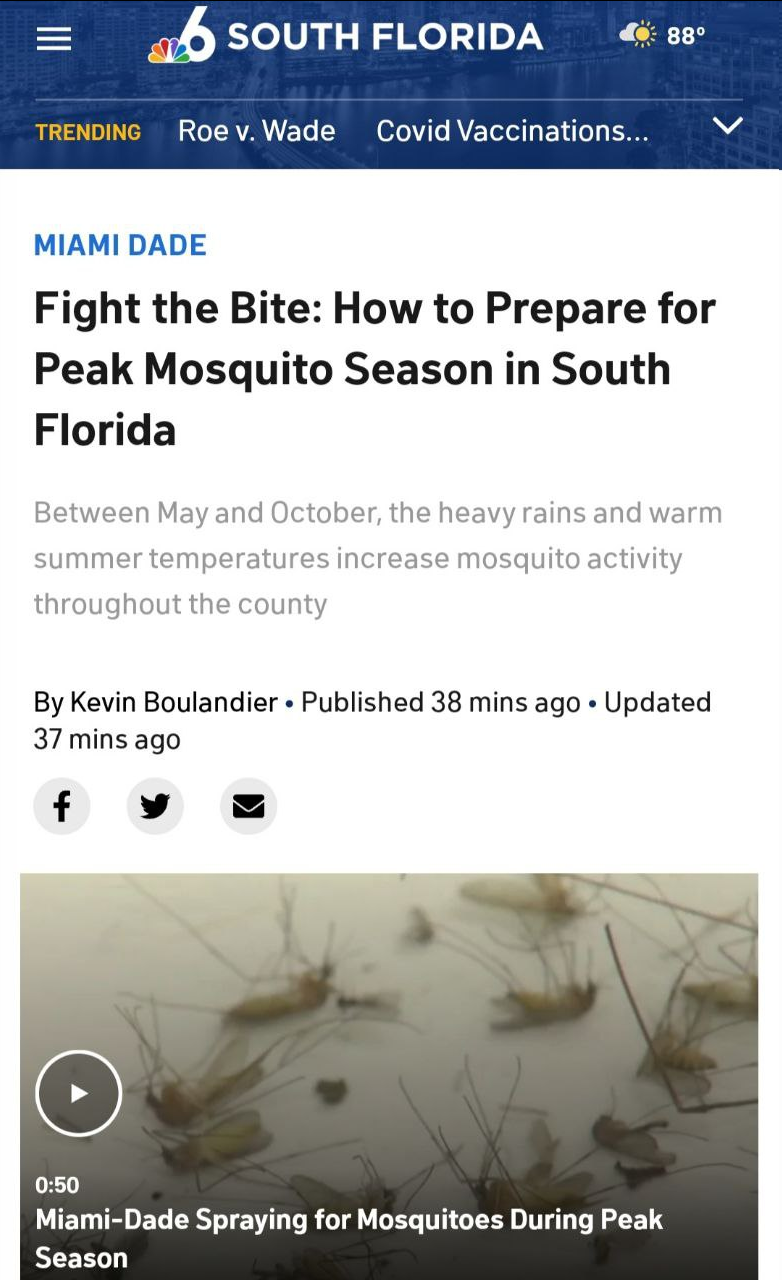
Task: Play the mosquito spraying video
Action: 79,1094
